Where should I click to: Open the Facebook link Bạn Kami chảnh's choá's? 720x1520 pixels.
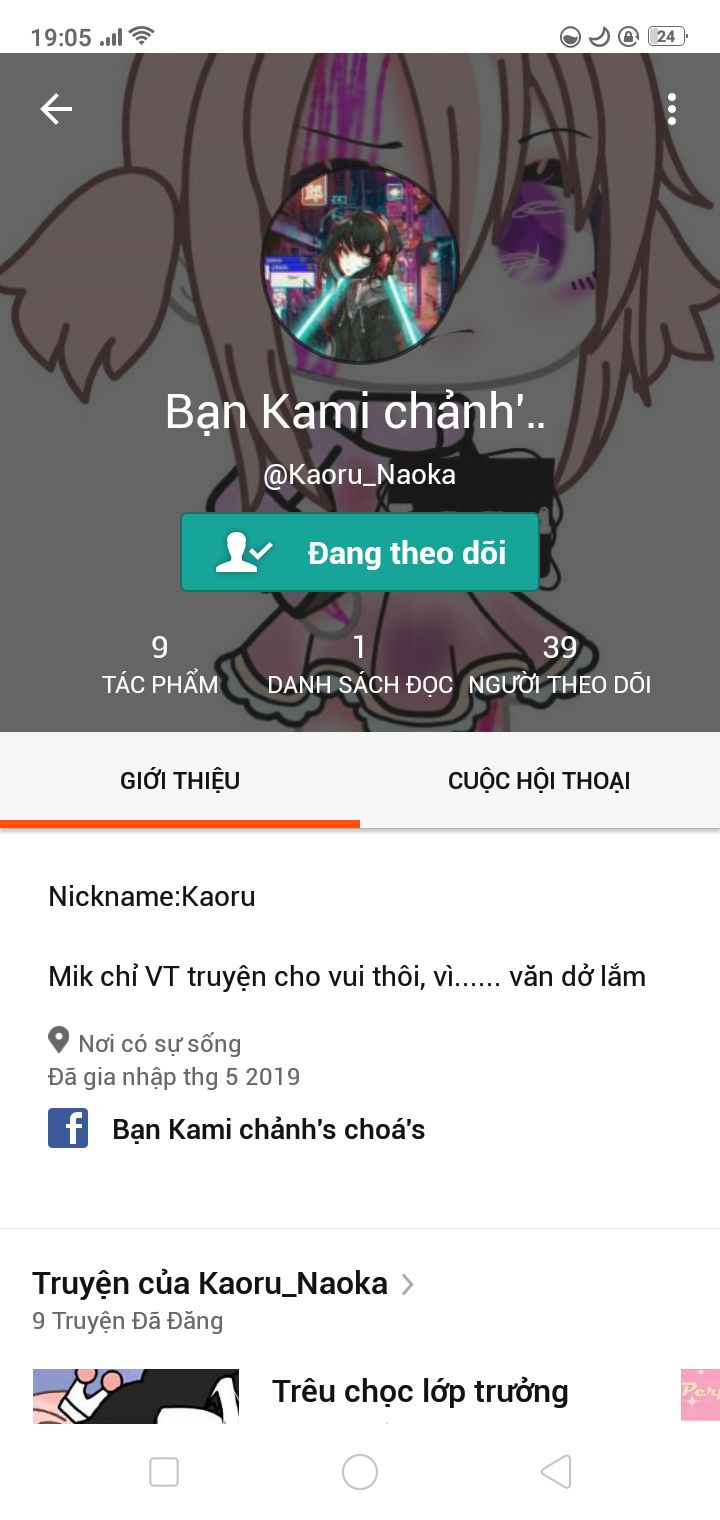268,1129
